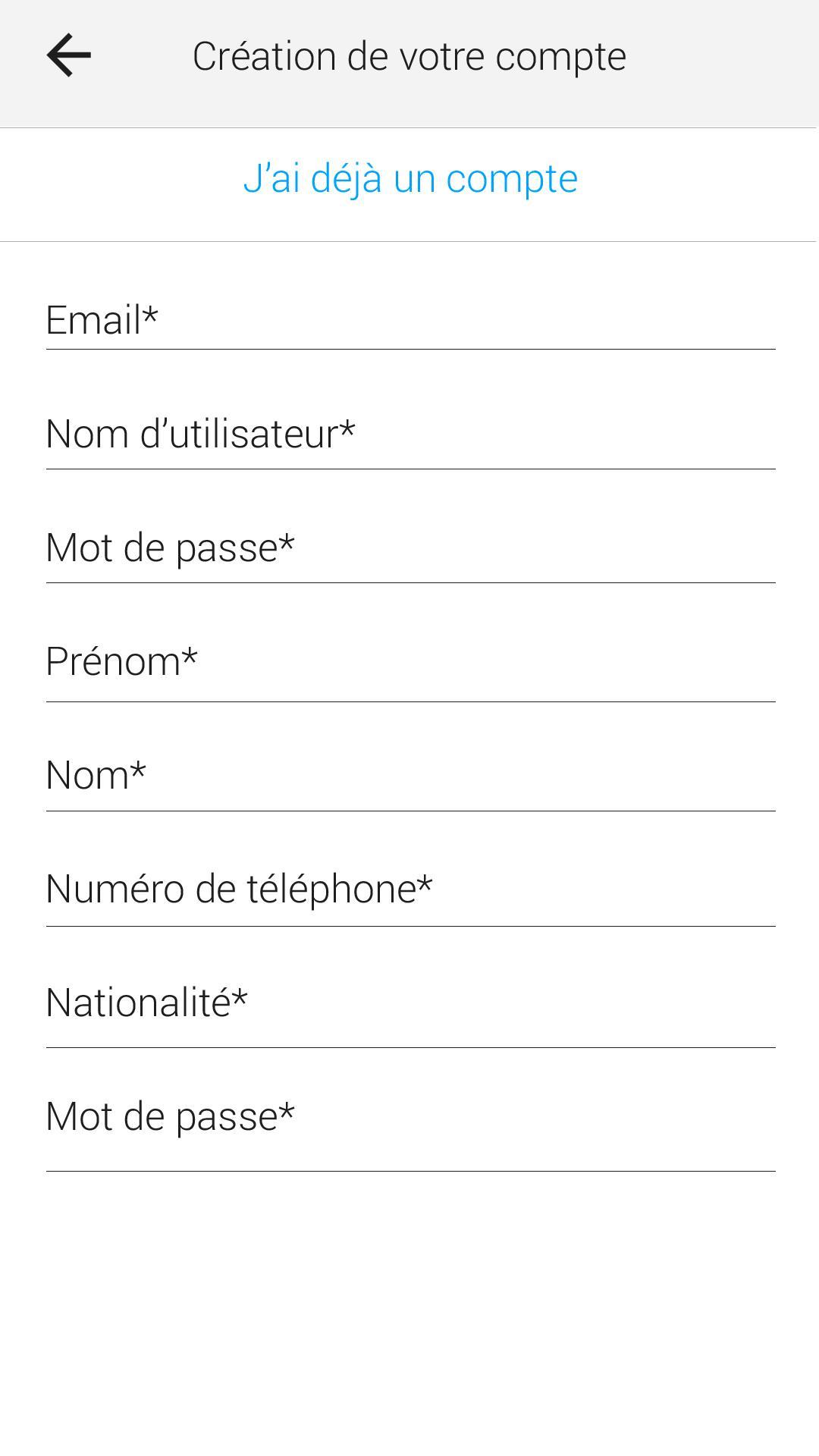This screenshot has height=1456, width=819.
Task: Tap the Mot de passe field under Nom d'utilisateur
Action: tap(409, 548)
